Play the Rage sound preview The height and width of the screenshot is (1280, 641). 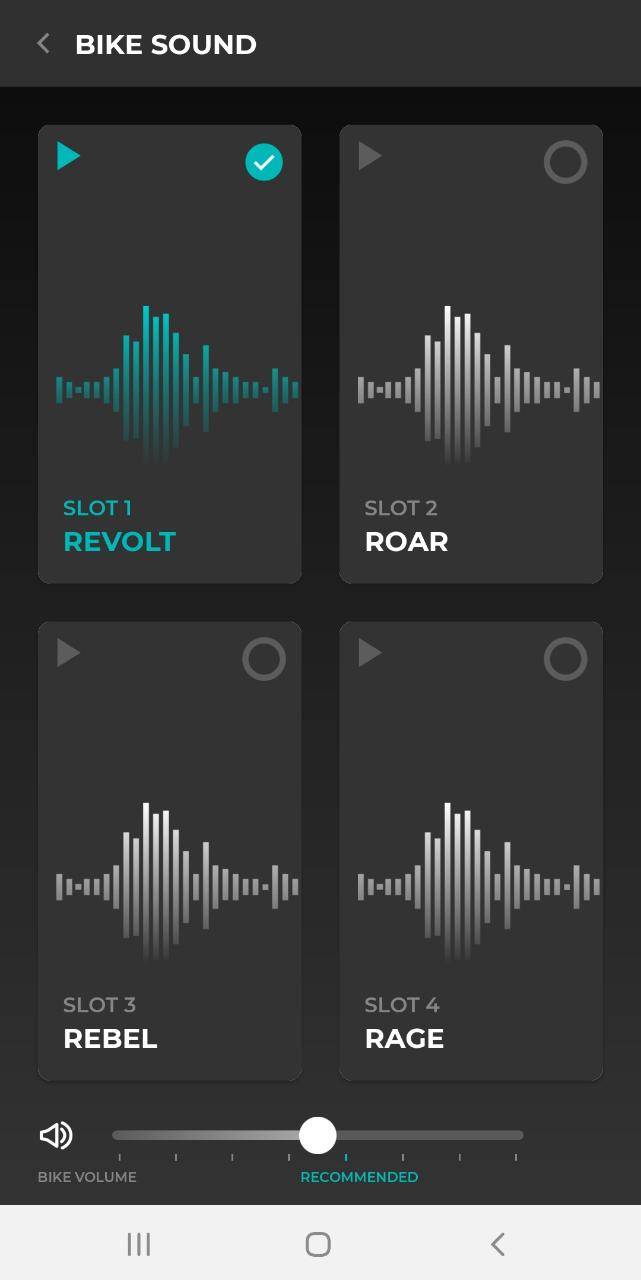pyautogui.click(x=370, y=653)
